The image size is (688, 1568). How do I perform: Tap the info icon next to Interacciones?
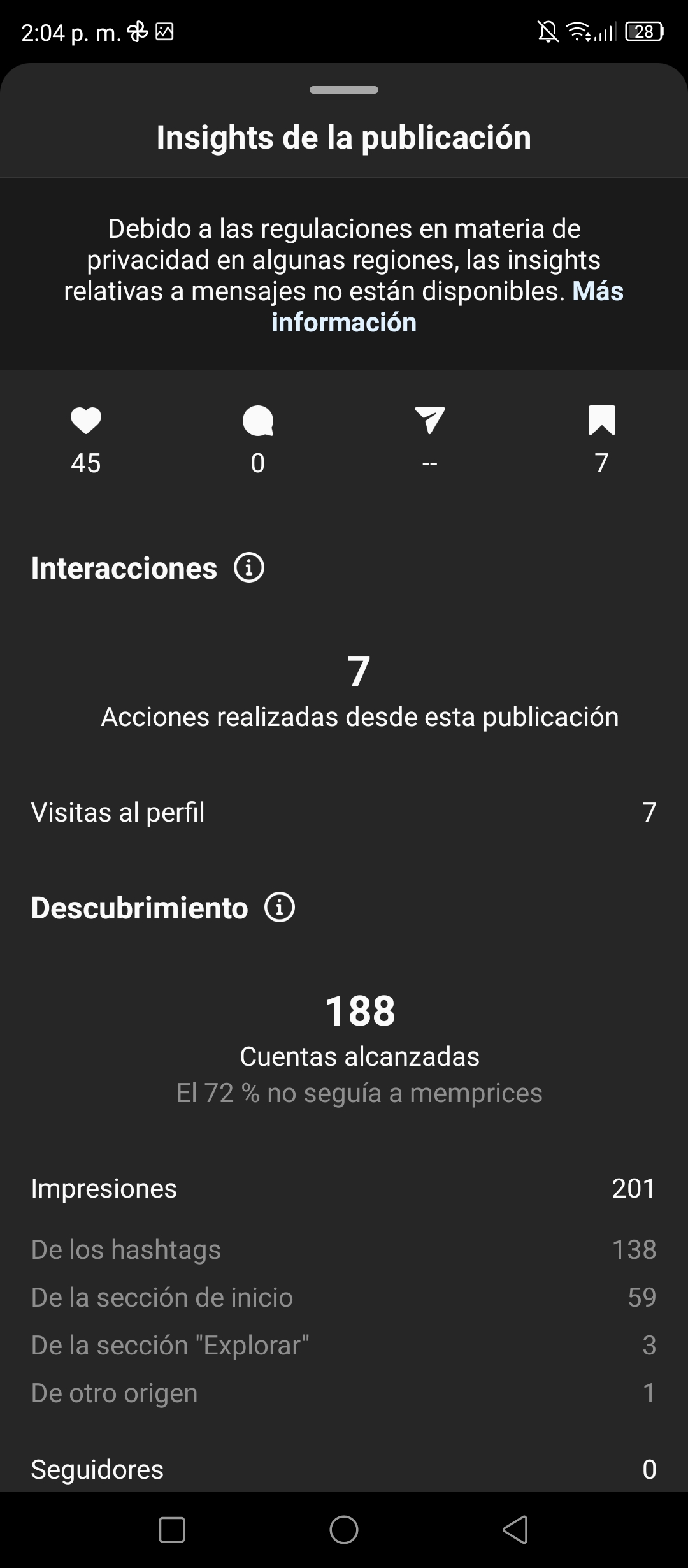[x=249, y=567]
